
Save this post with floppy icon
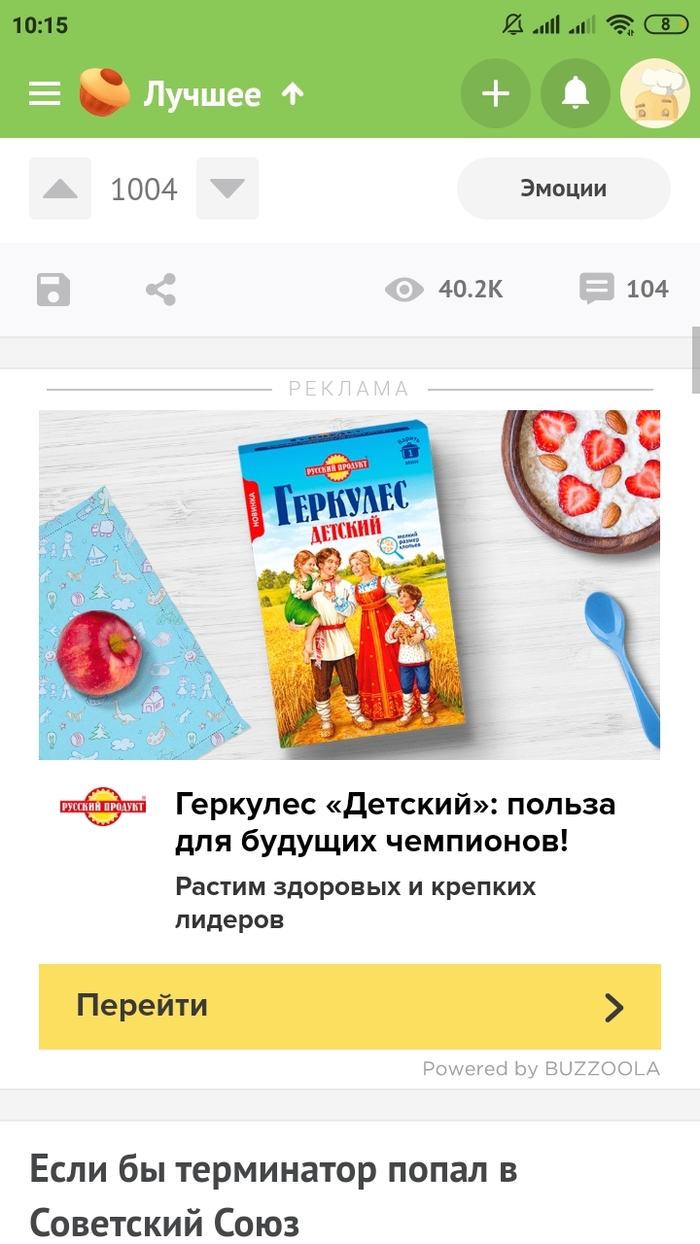click(54, 290)
